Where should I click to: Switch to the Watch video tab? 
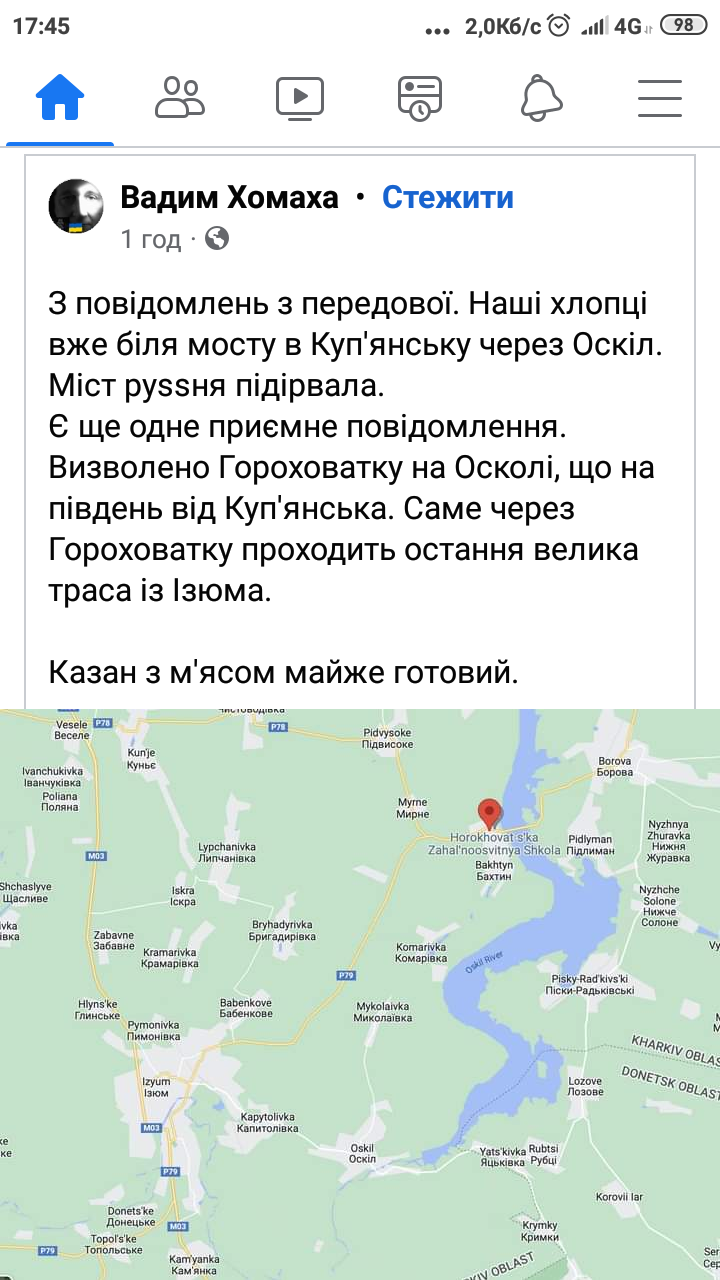(x=300, y=98)
